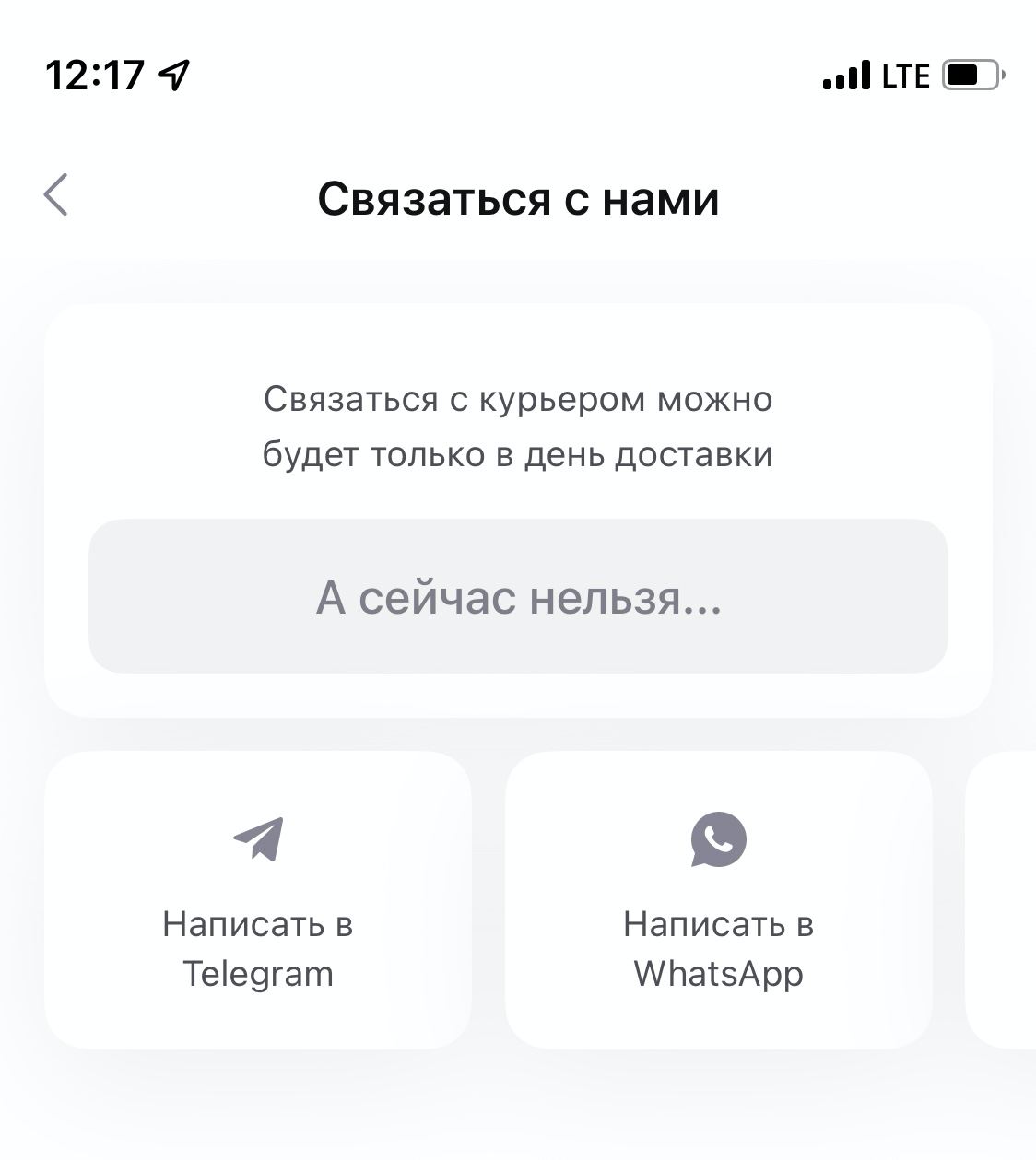Open 'Написать в Telegram' card
The image size is (1036, 1160).
[x=258, y=900]
